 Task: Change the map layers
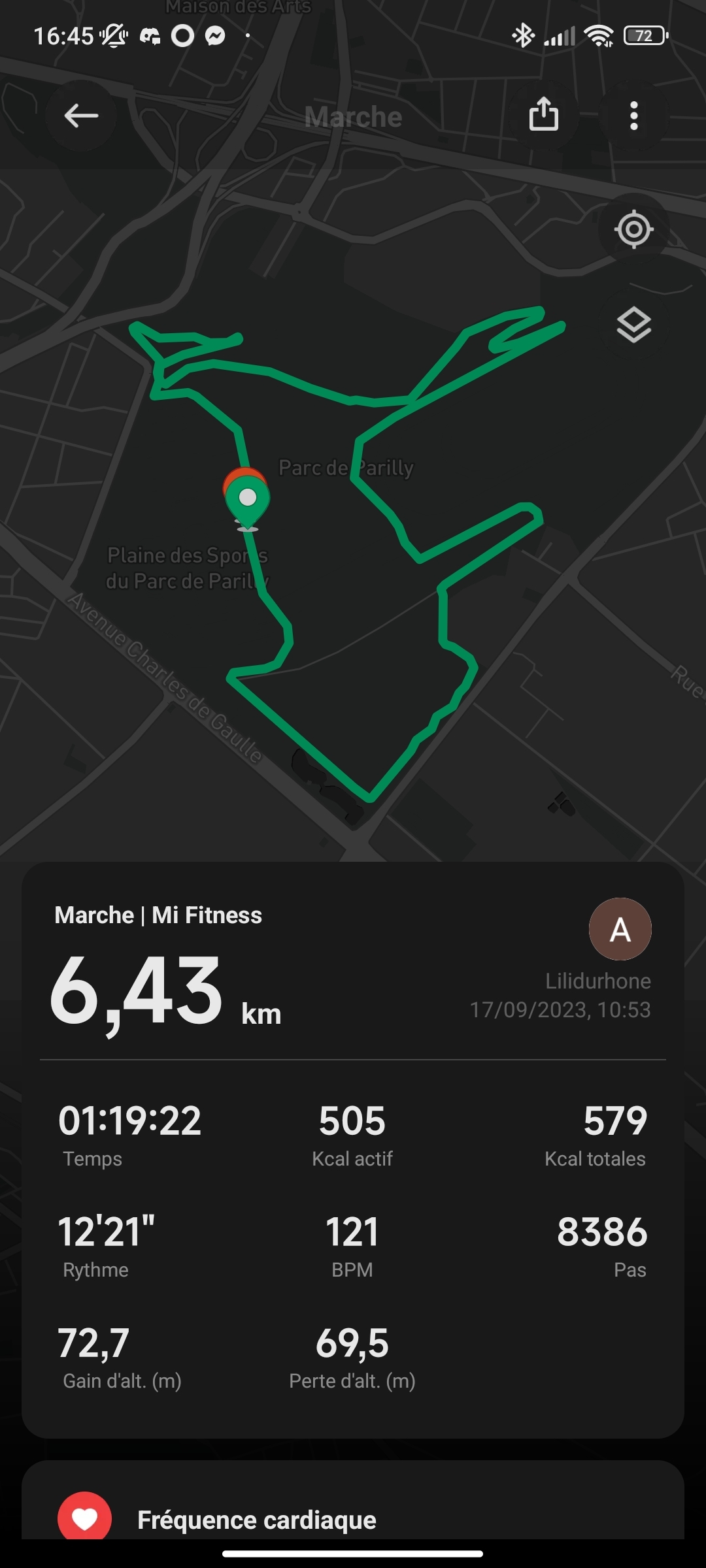633,325
